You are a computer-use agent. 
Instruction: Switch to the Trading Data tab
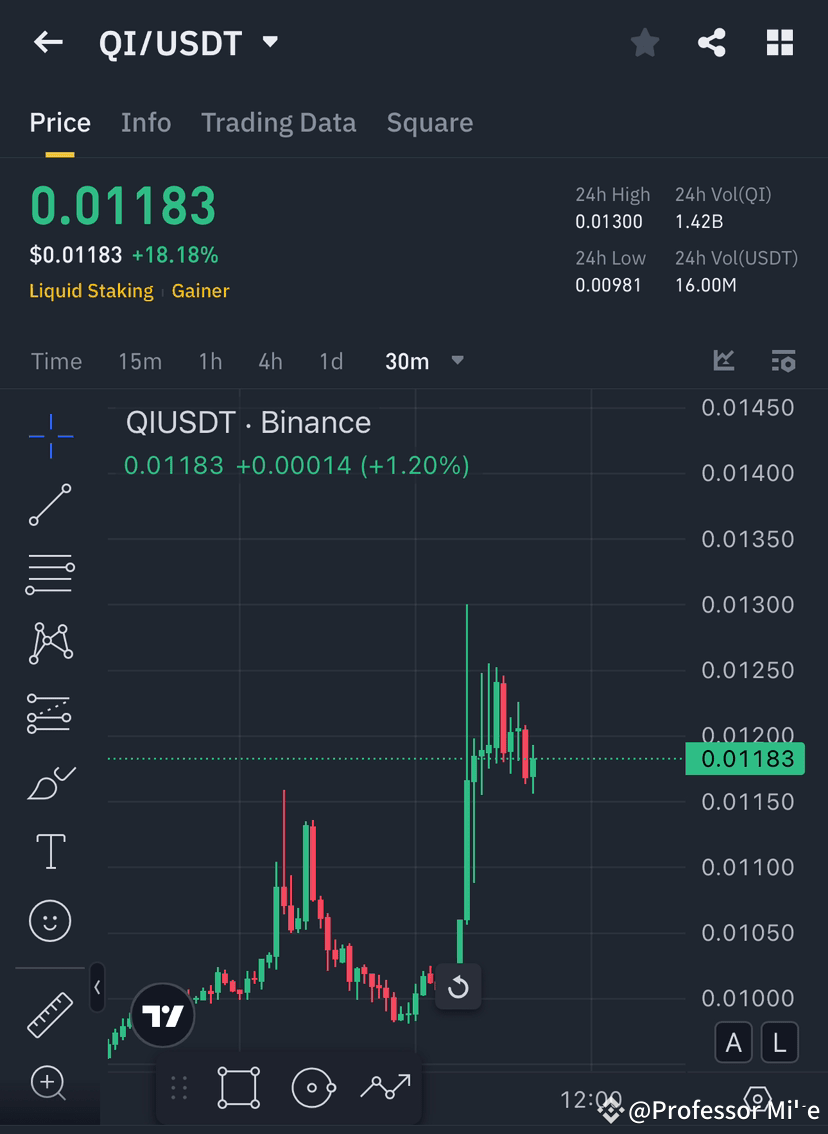click(x=278, y=122)
